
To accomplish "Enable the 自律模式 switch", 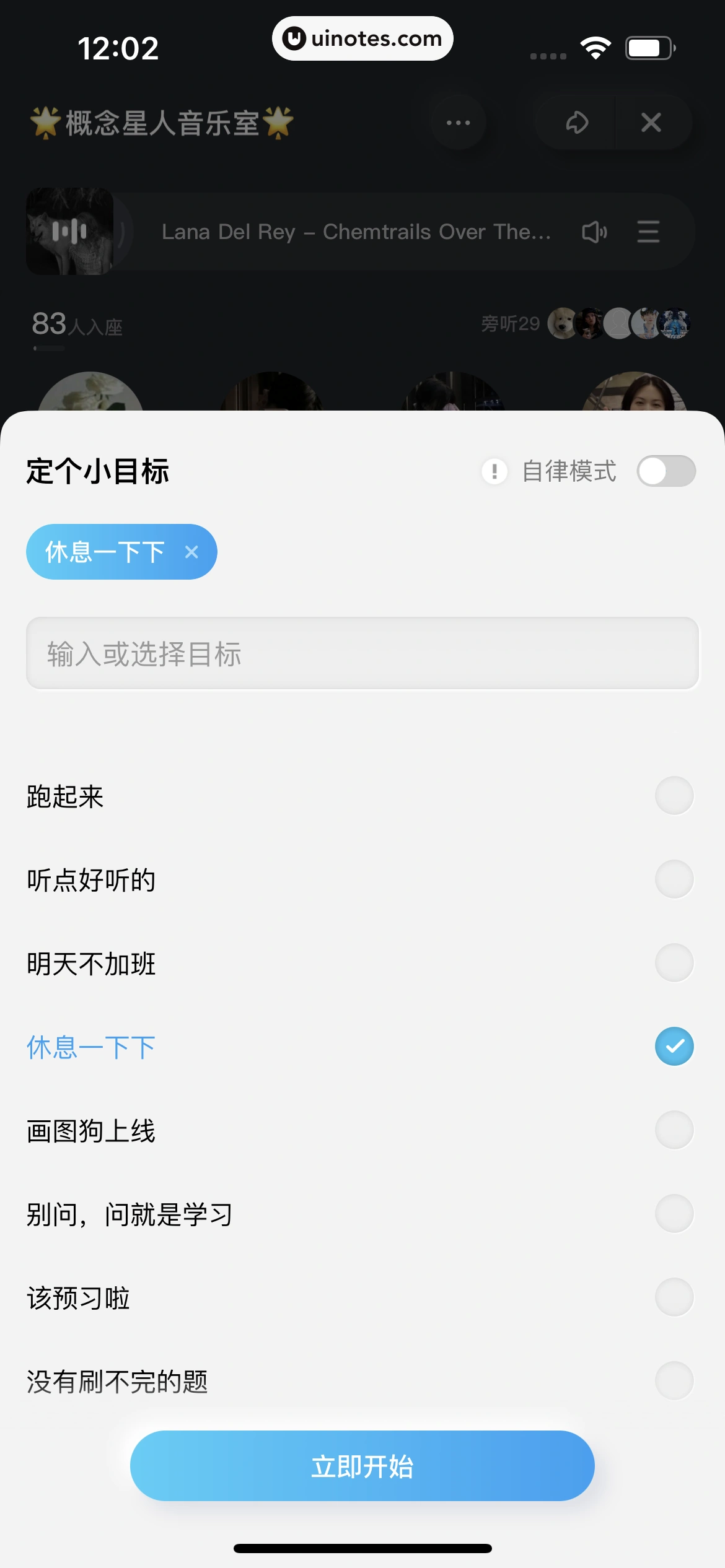I will point(667,471).
